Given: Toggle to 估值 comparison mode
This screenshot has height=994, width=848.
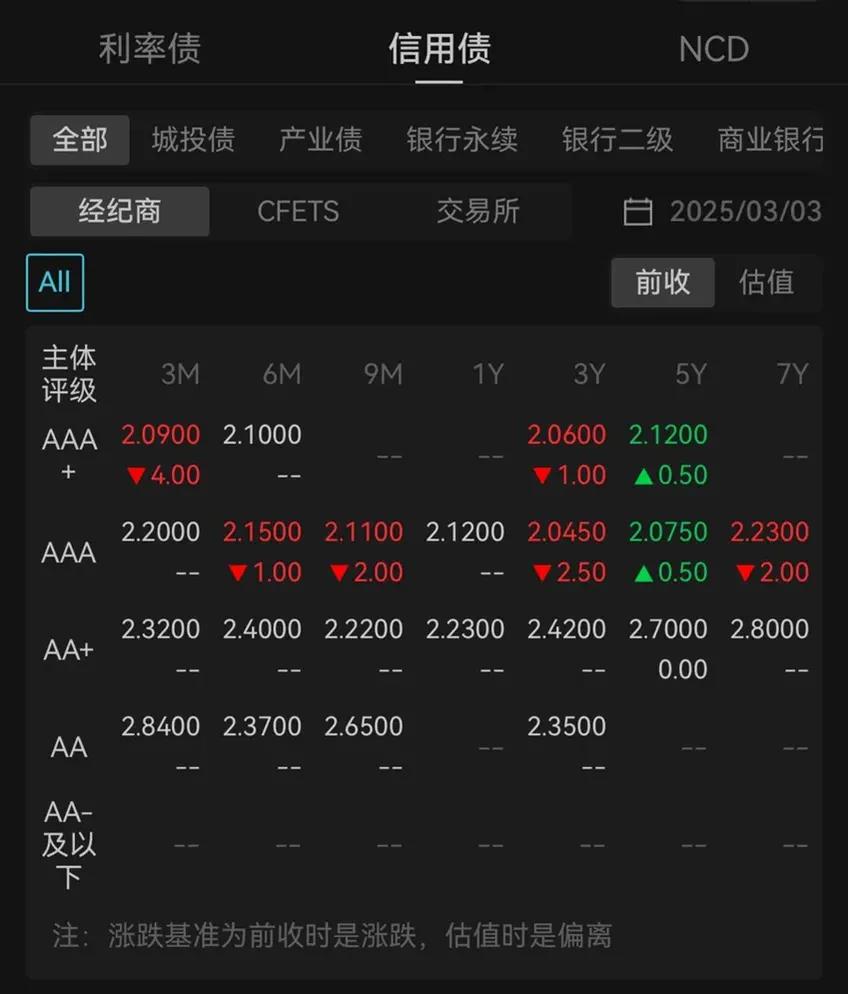Looking at the screenshot, I should tap(766, 283).
